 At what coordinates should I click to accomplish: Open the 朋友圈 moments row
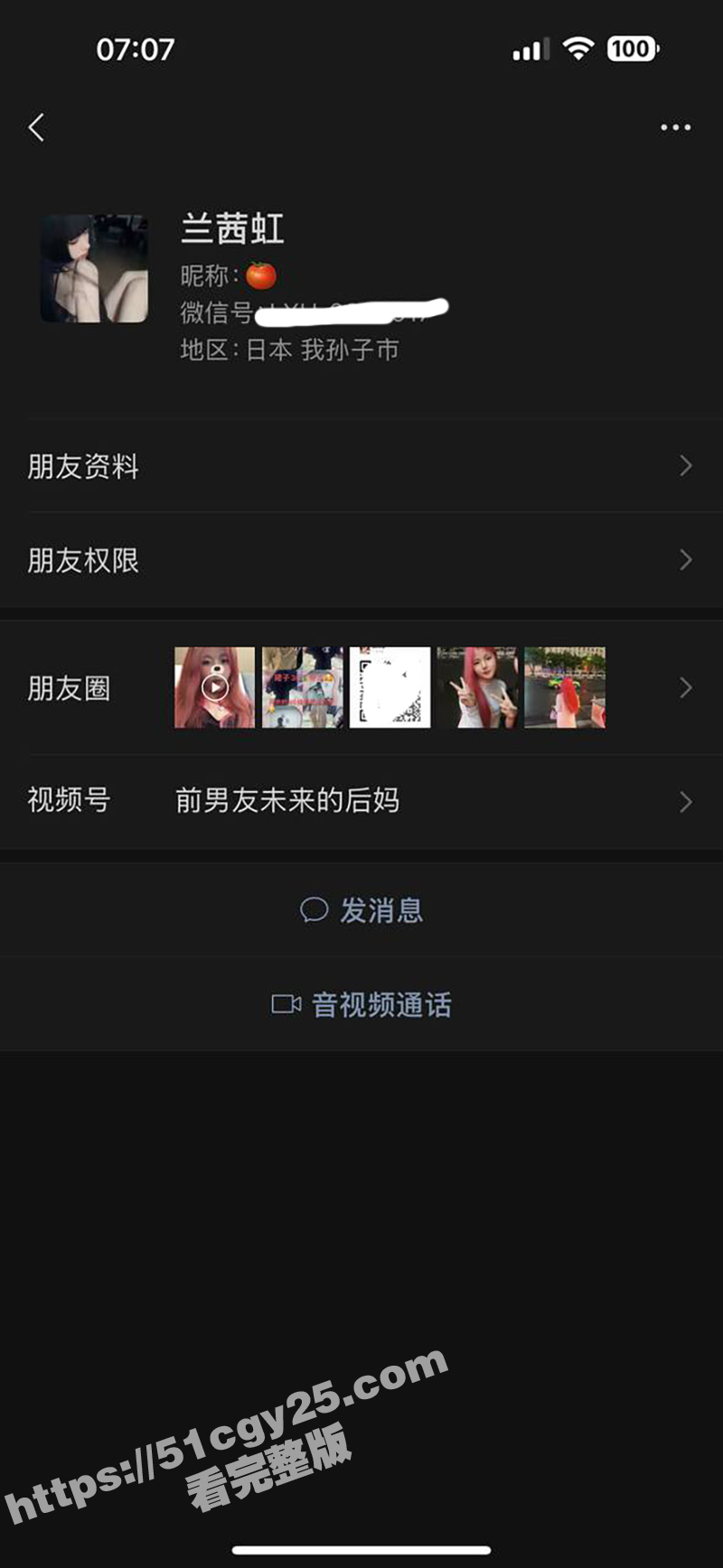point(361,688)
